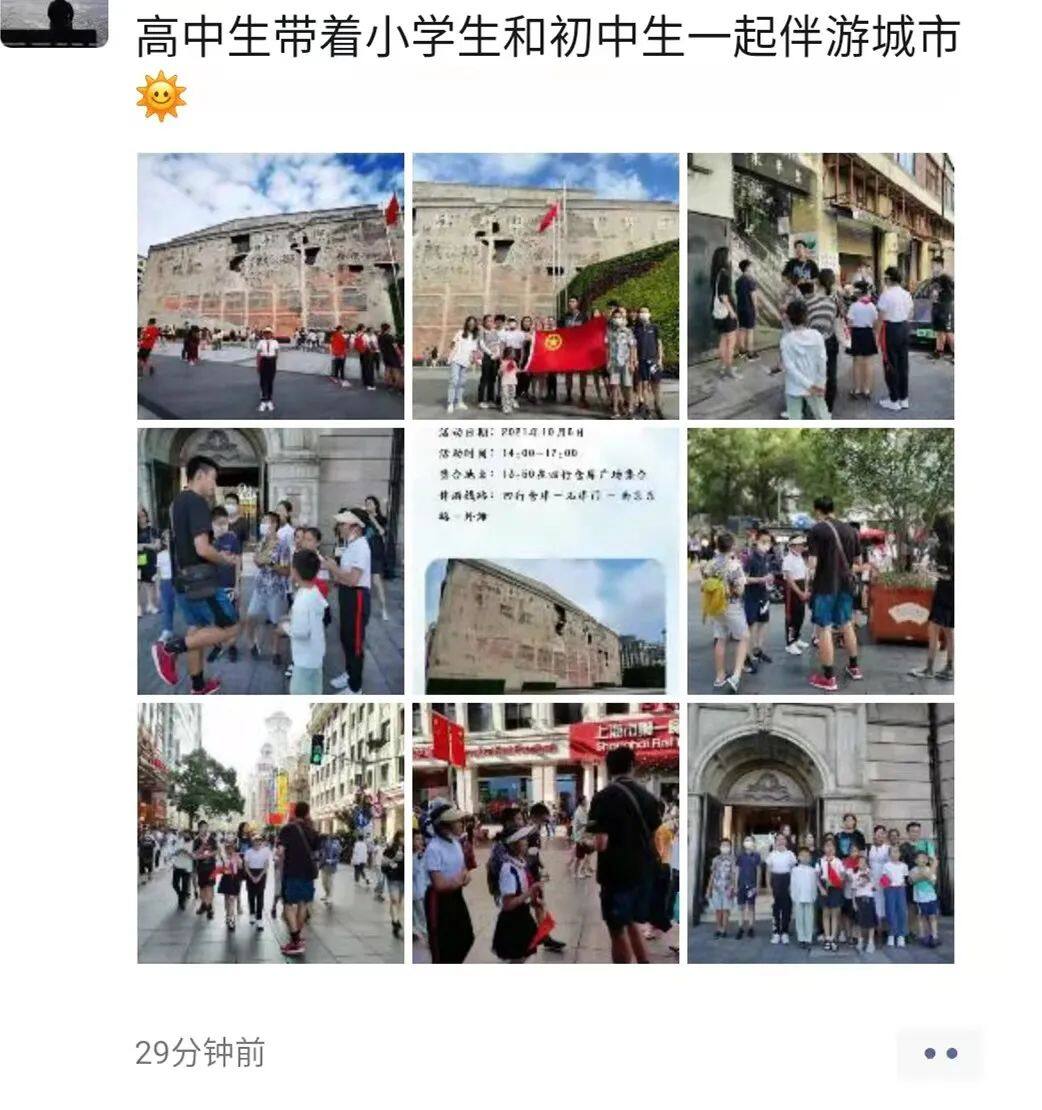Open the activity details poster image
The width and height of the screenshot is (1042, 1110).
545,561
